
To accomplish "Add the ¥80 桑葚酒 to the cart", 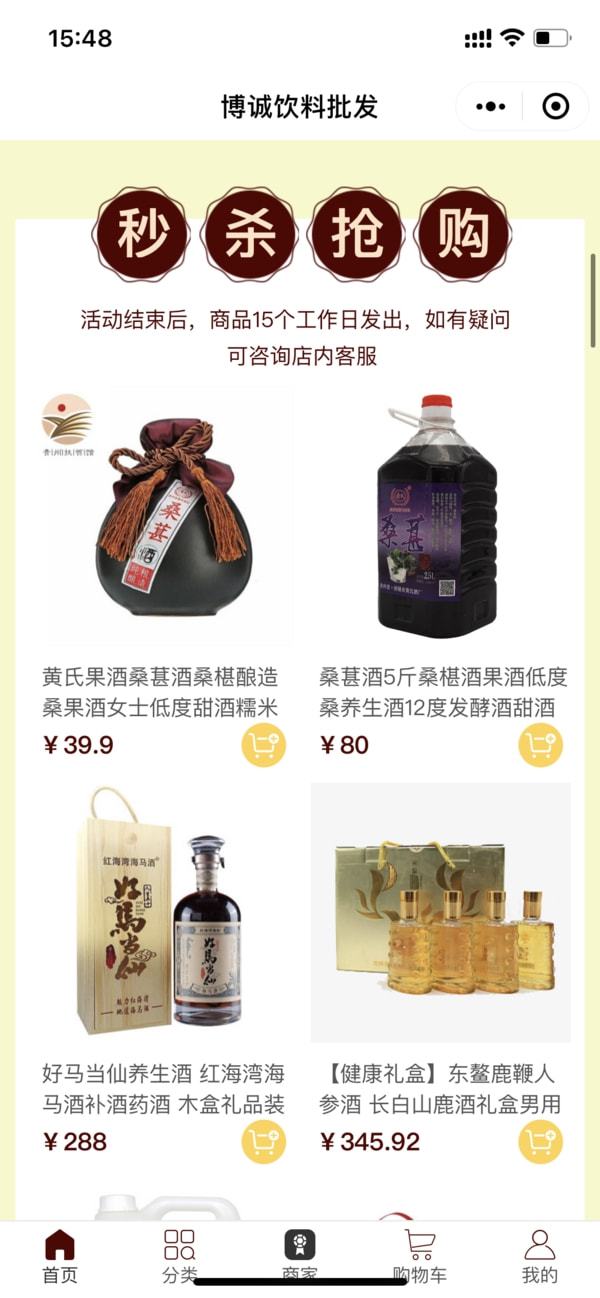I will (x=540, y=745).
